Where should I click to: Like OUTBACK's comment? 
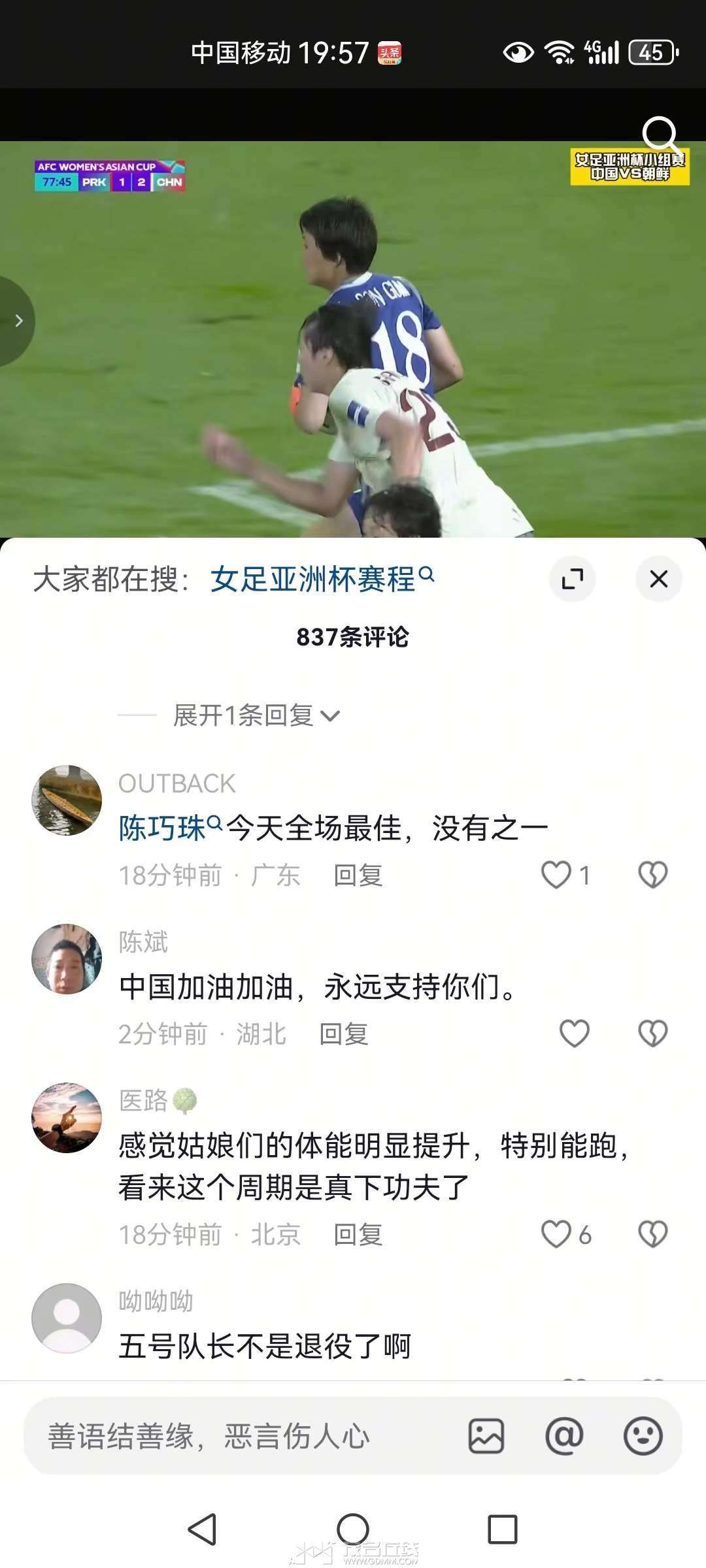pyautogui.click(x=556, y=875)
